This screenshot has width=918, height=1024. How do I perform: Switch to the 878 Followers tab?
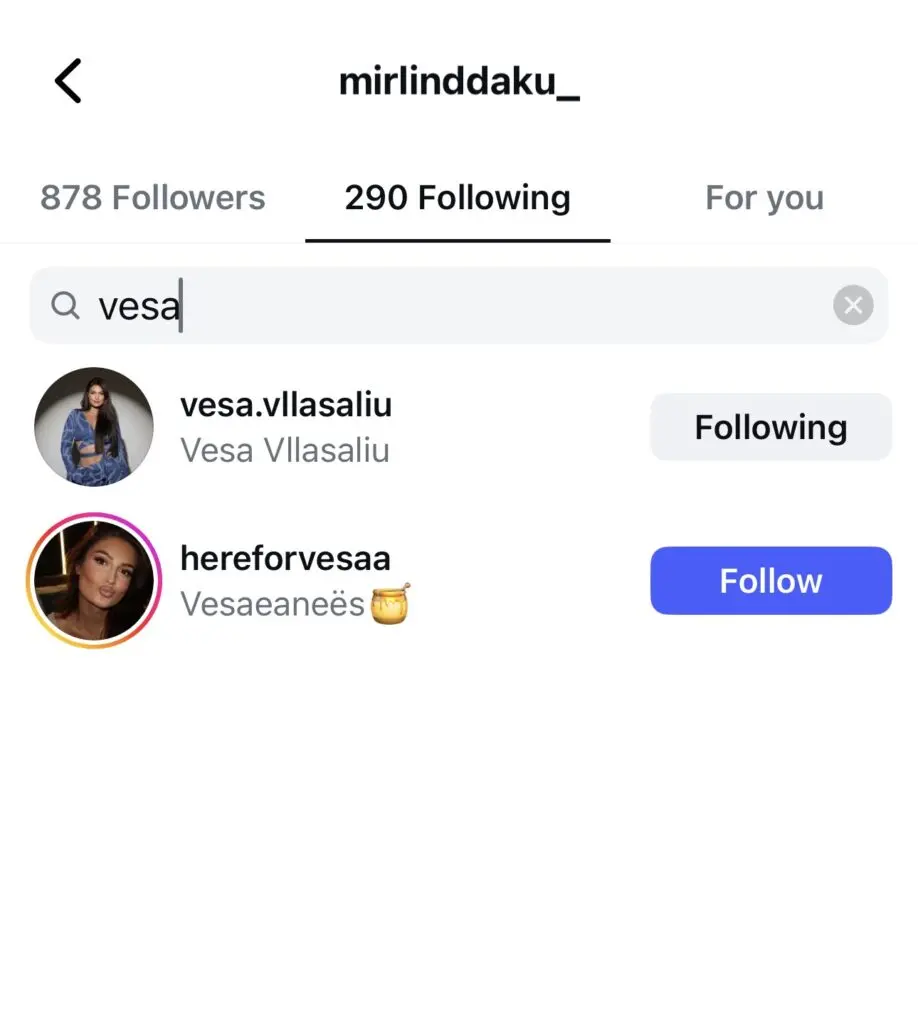coord(153,198)
